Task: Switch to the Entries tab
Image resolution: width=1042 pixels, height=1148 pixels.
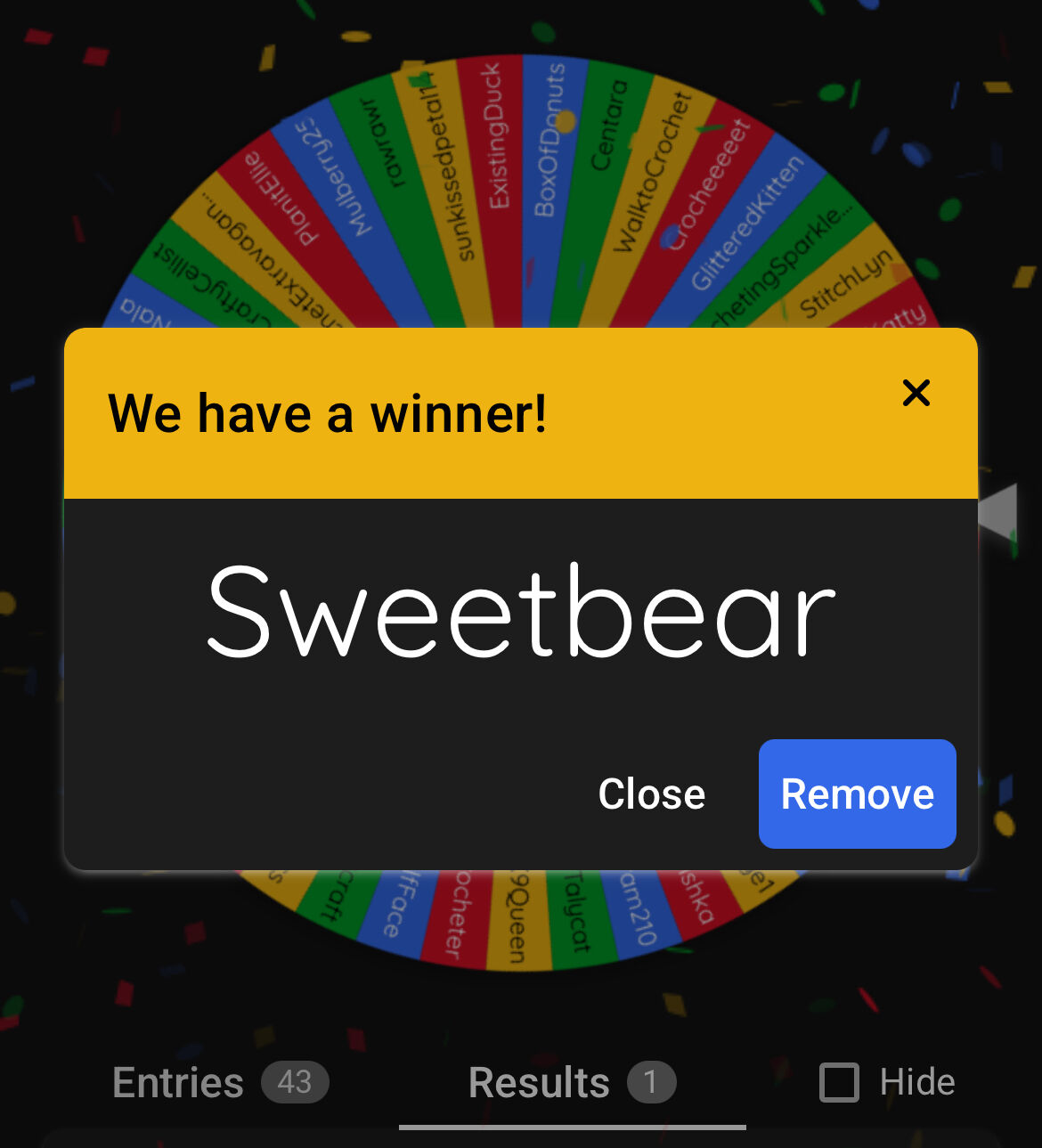Action: [x=219, y=1083]
